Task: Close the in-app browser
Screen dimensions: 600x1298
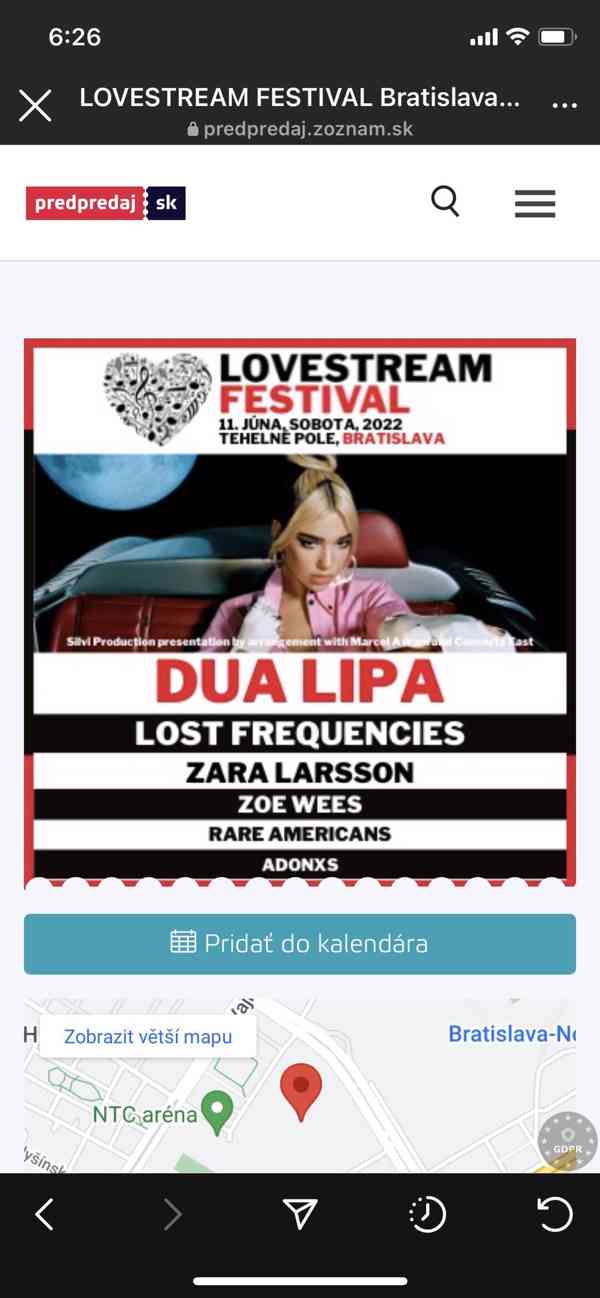Action: pyautogui.click(x=35, y=105)
